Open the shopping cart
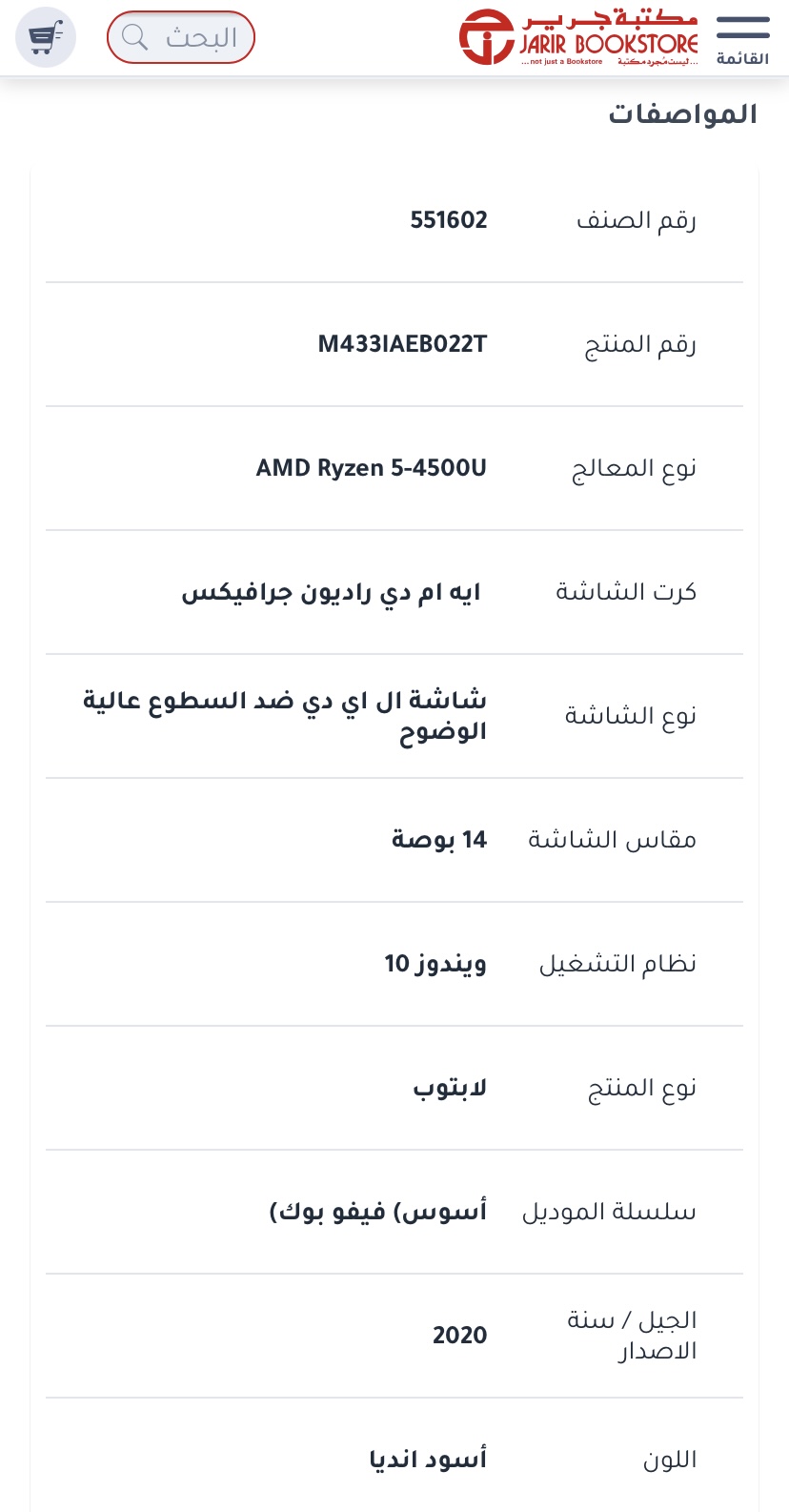 pos(46,37)
